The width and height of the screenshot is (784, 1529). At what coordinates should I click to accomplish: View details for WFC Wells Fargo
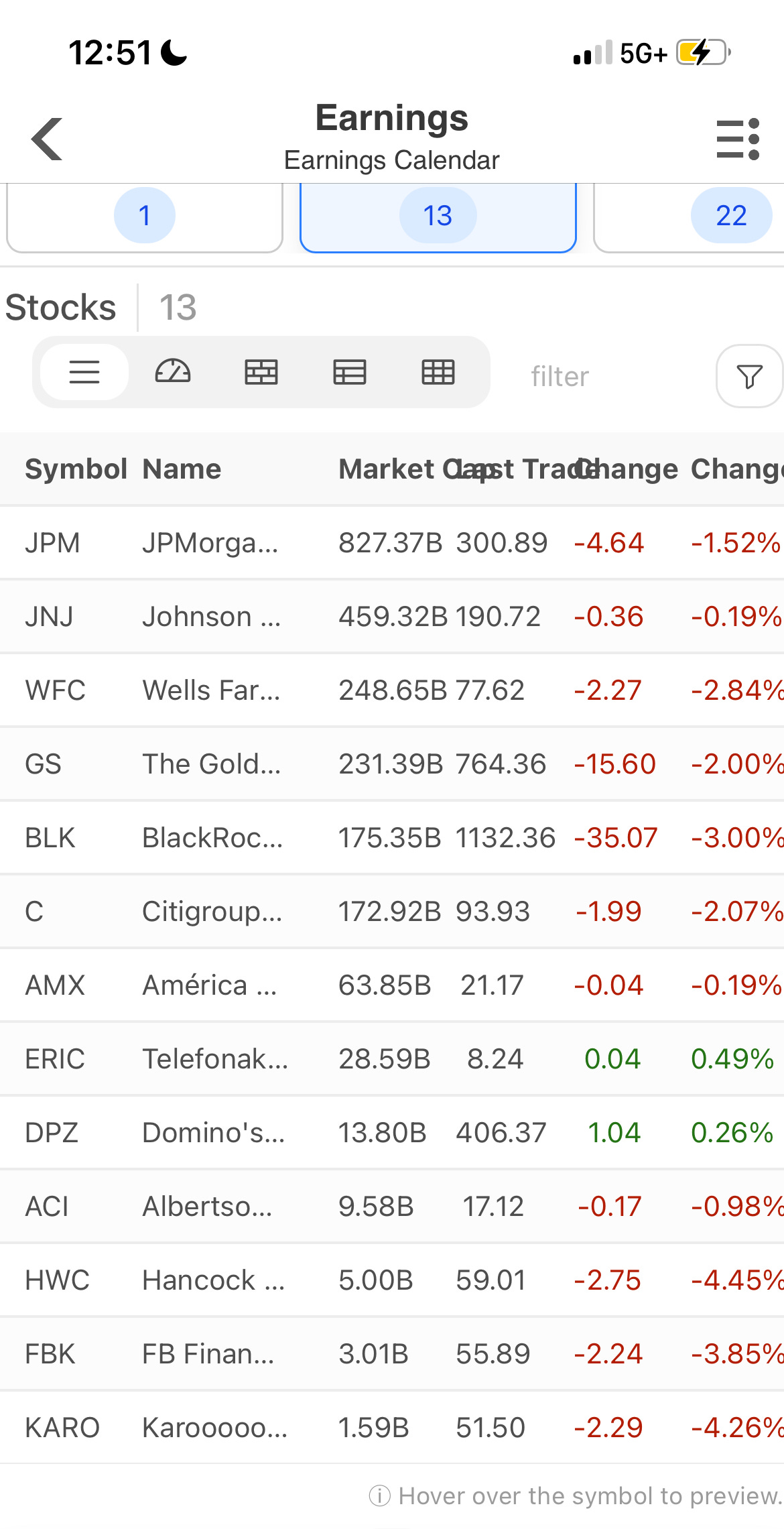55,690
